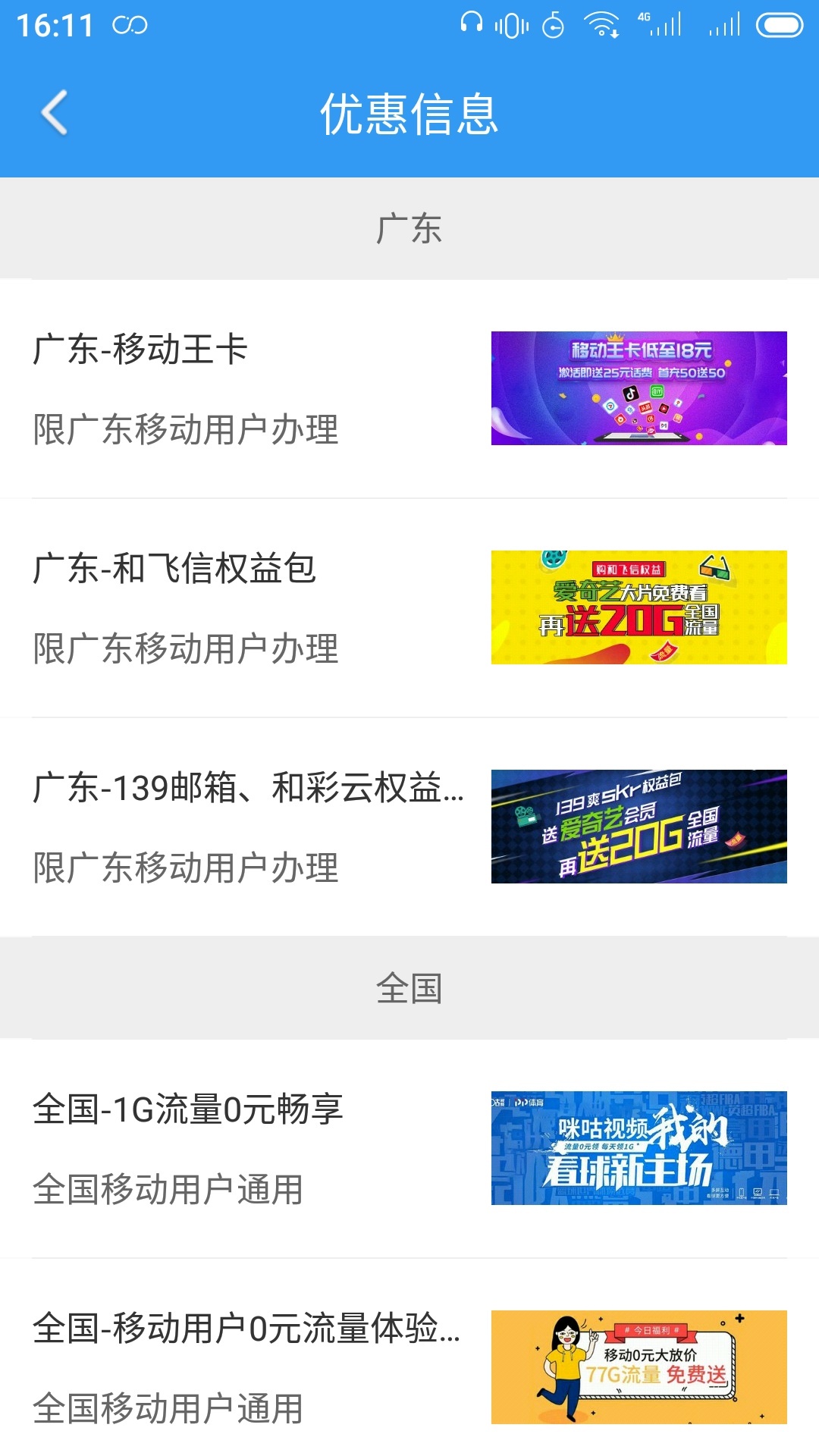Go back from 优惠信息 page

(x=55, y=113)
